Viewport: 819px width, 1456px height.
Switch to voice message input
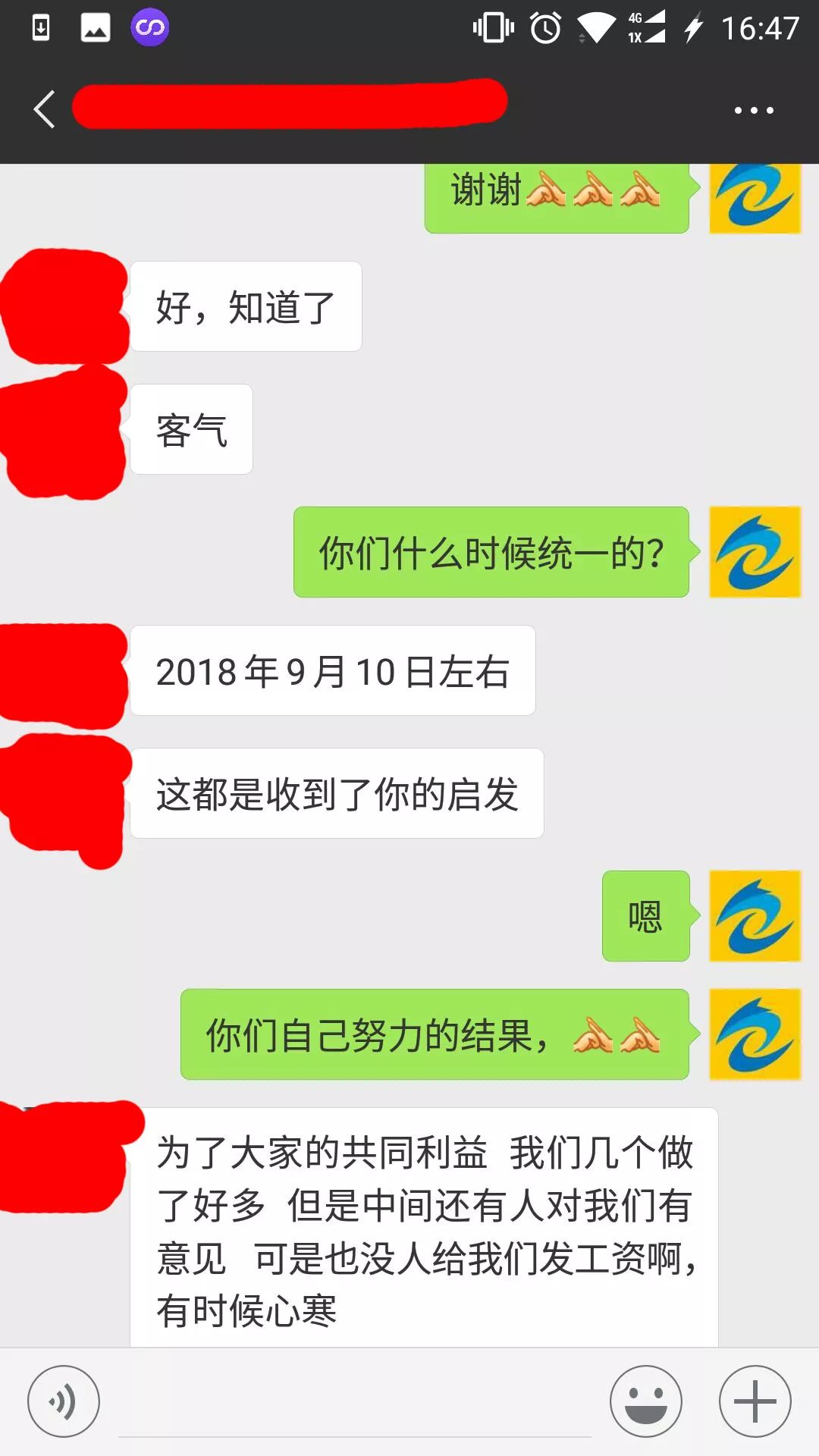pyautogui.click(x=63, y=1401)
